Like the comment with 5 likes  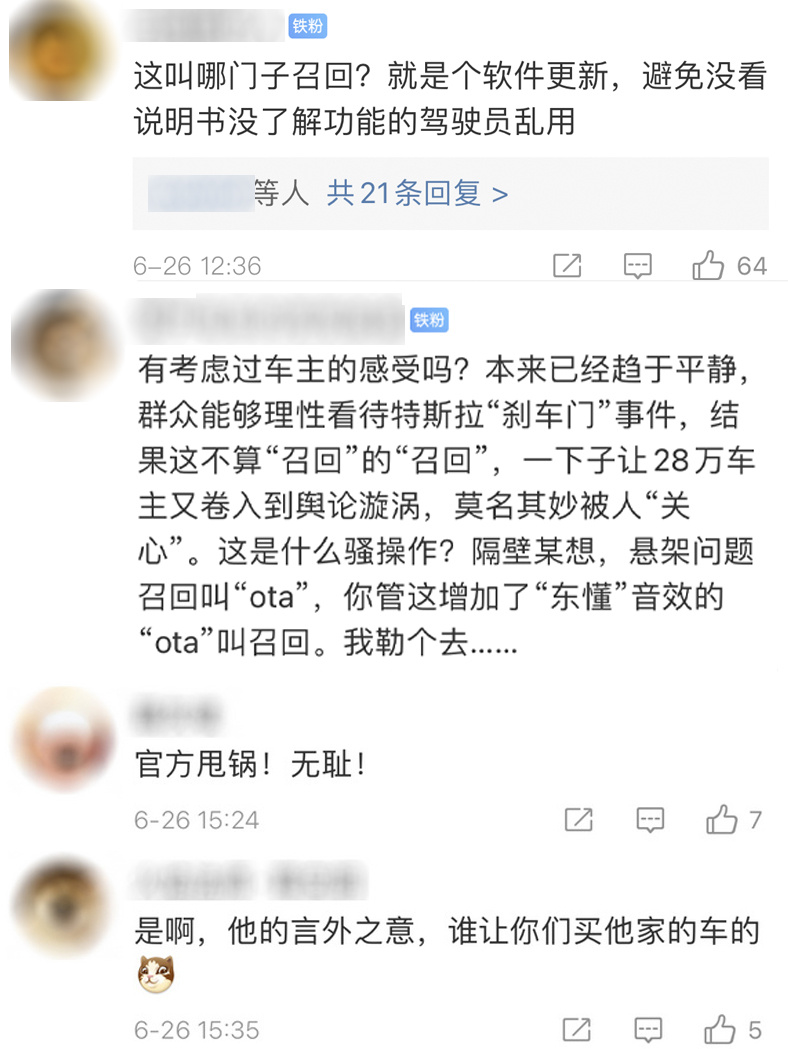pos(721,1029)
